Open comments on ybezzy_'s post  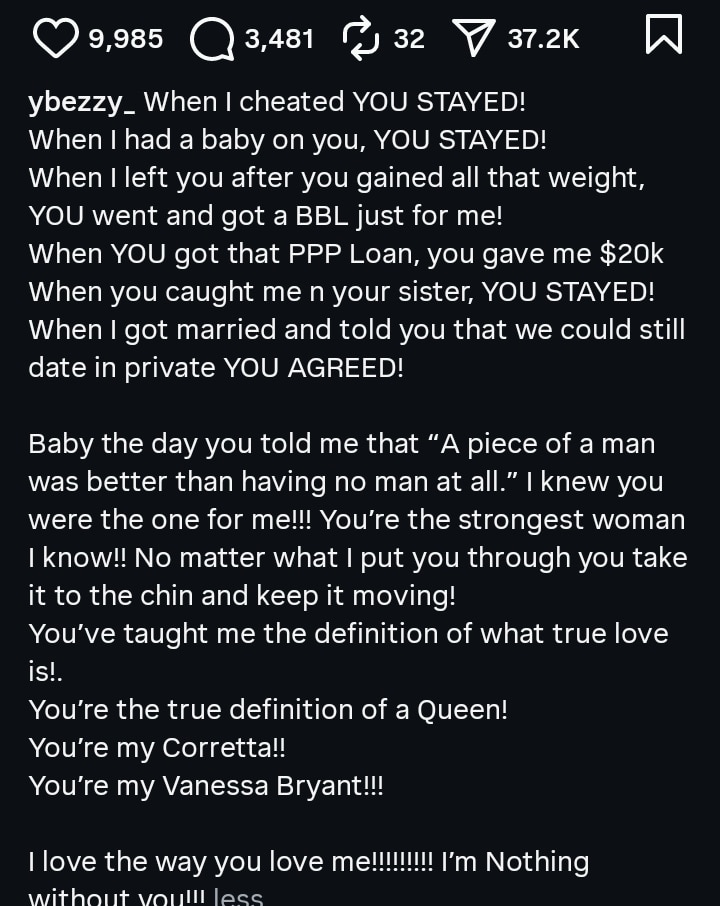(x=211, y=39)
